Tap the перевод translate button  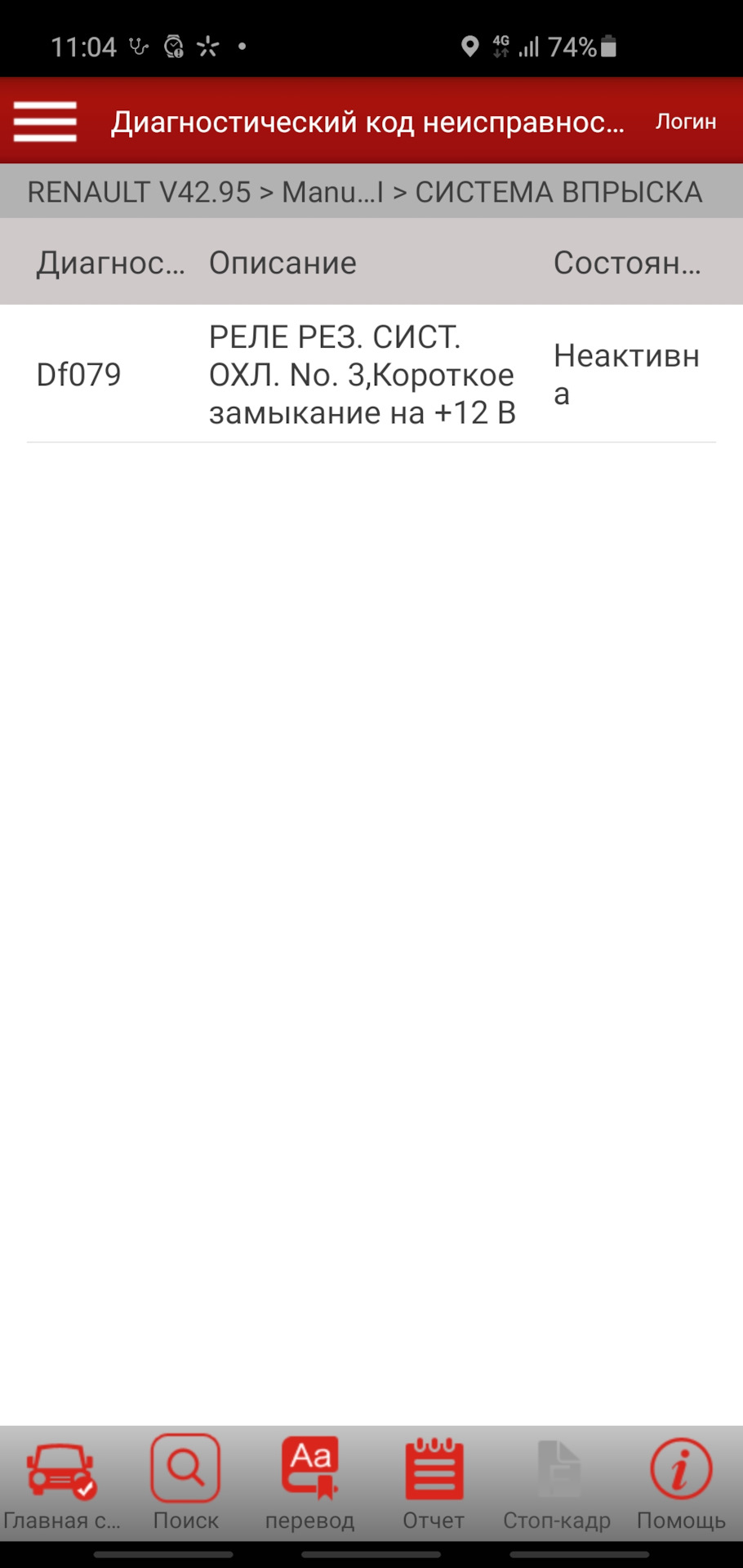click(309, 1482)
